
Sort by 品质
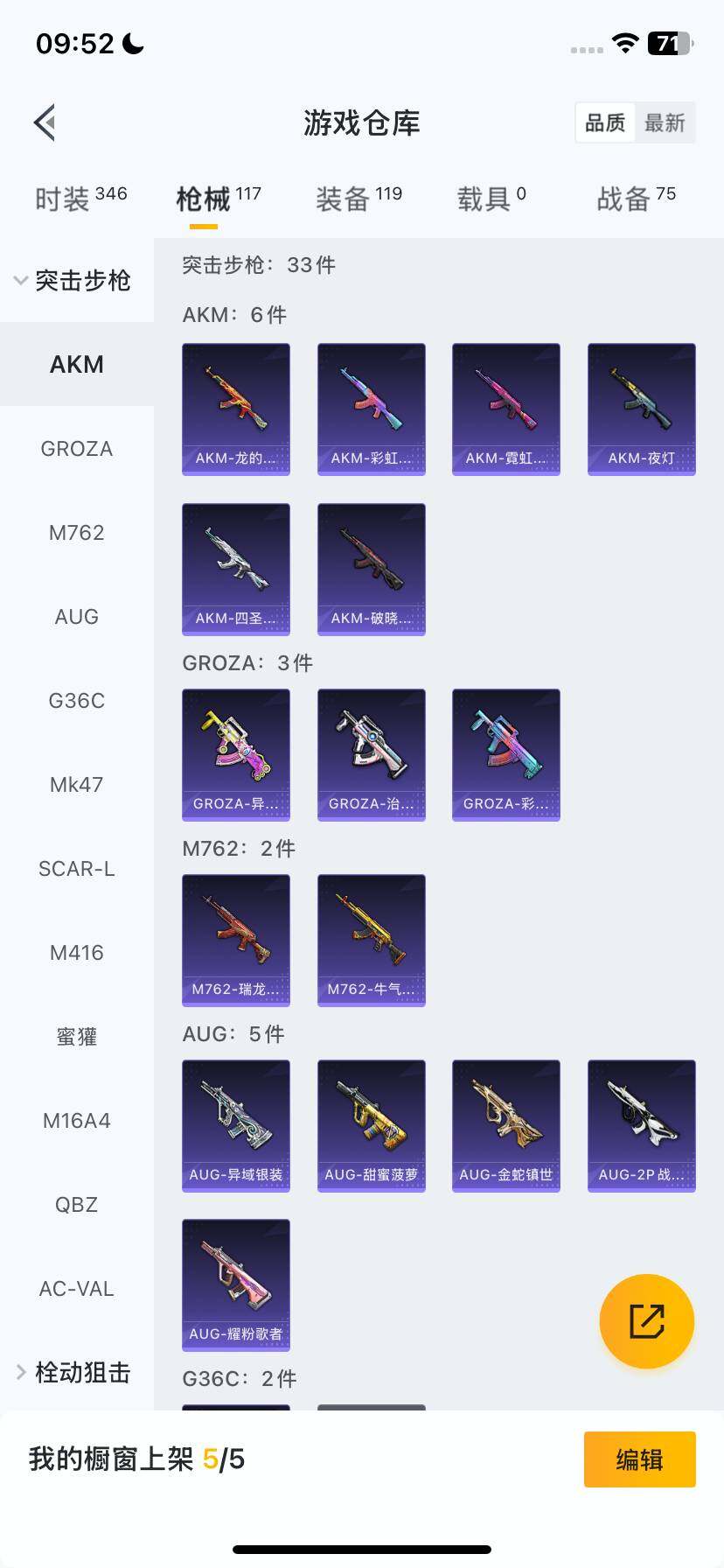click(605, 122)
